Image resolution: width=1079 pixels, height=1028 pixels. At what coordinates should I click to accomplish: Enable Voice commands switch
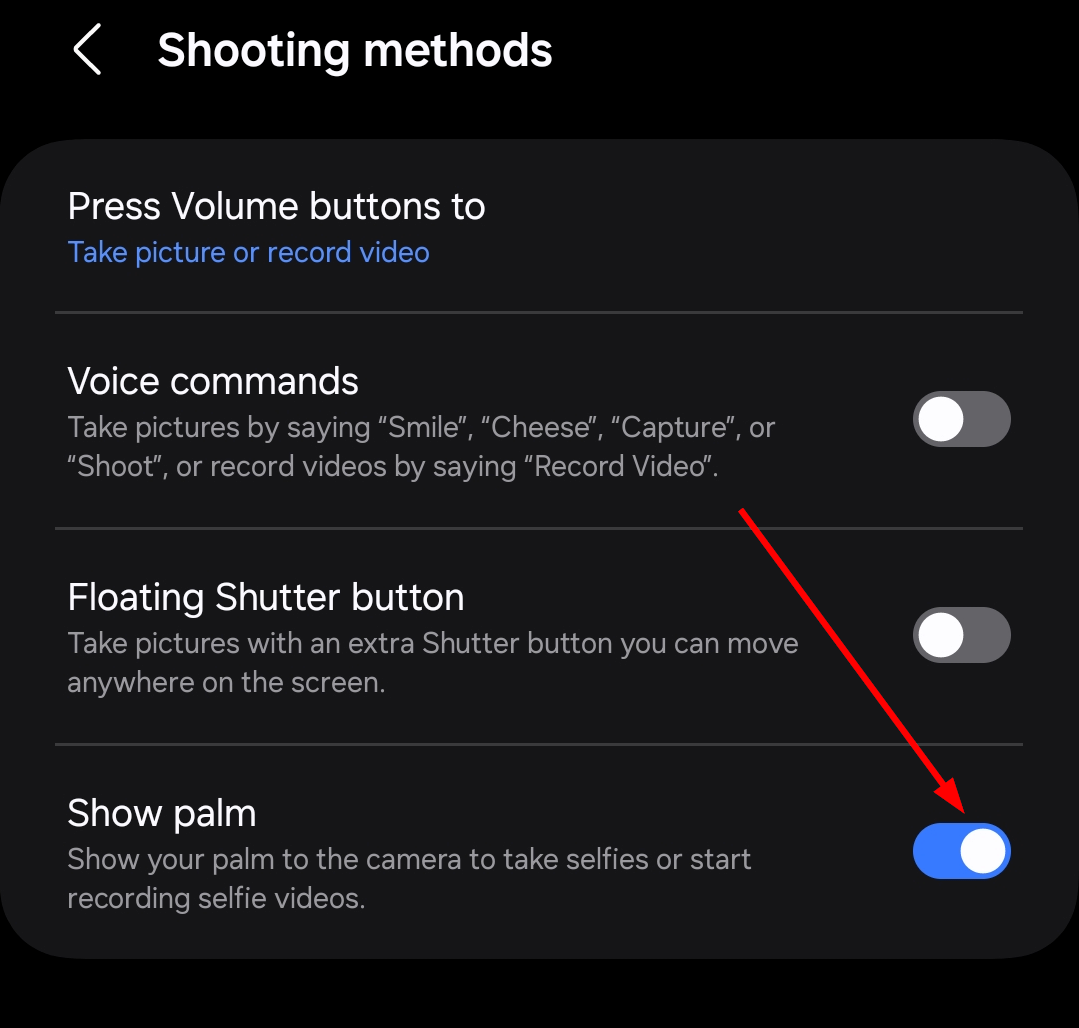click(961, 419)
